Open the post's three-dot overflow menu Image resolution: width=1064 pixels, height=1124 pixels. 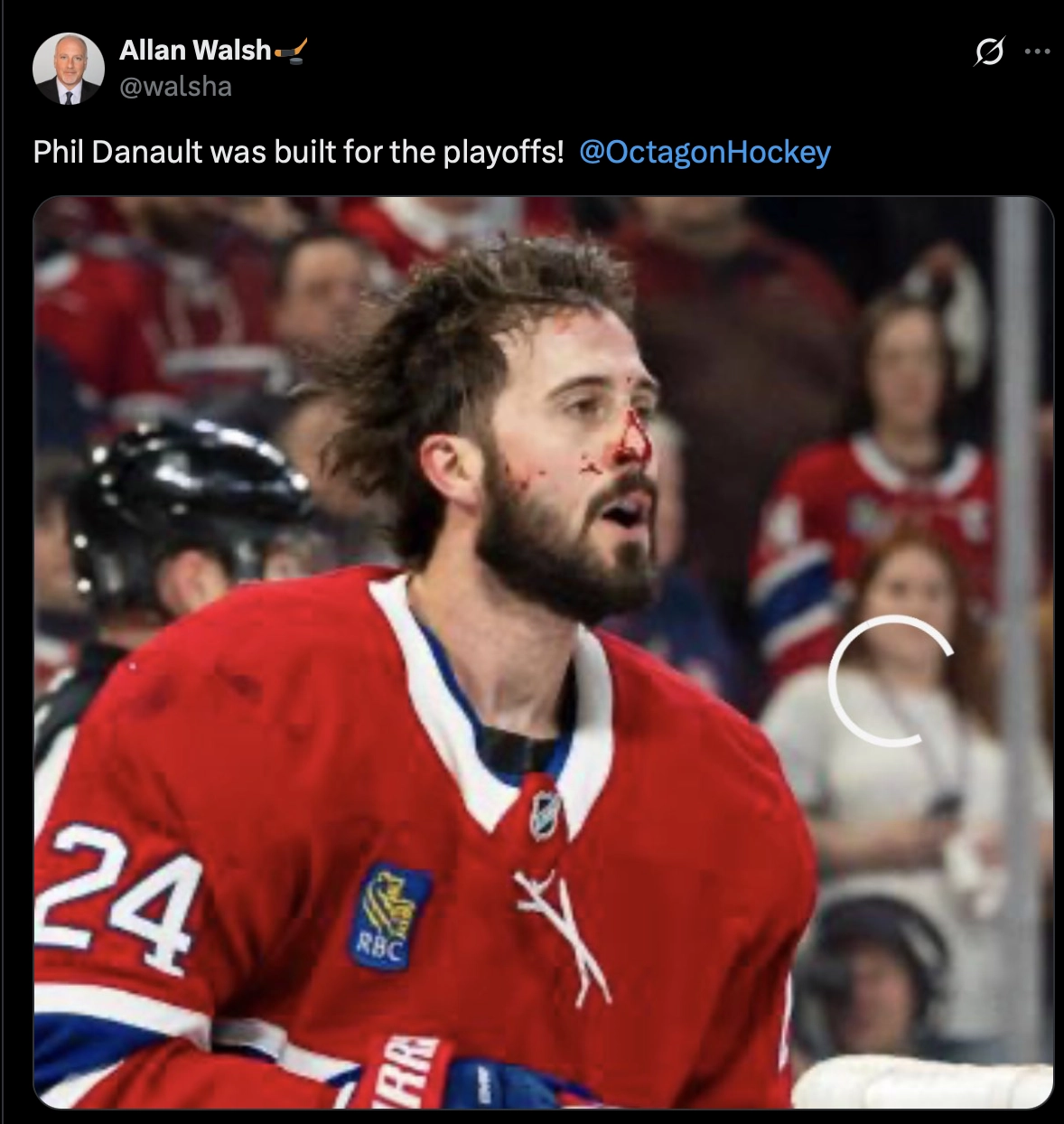point(1037,52)
